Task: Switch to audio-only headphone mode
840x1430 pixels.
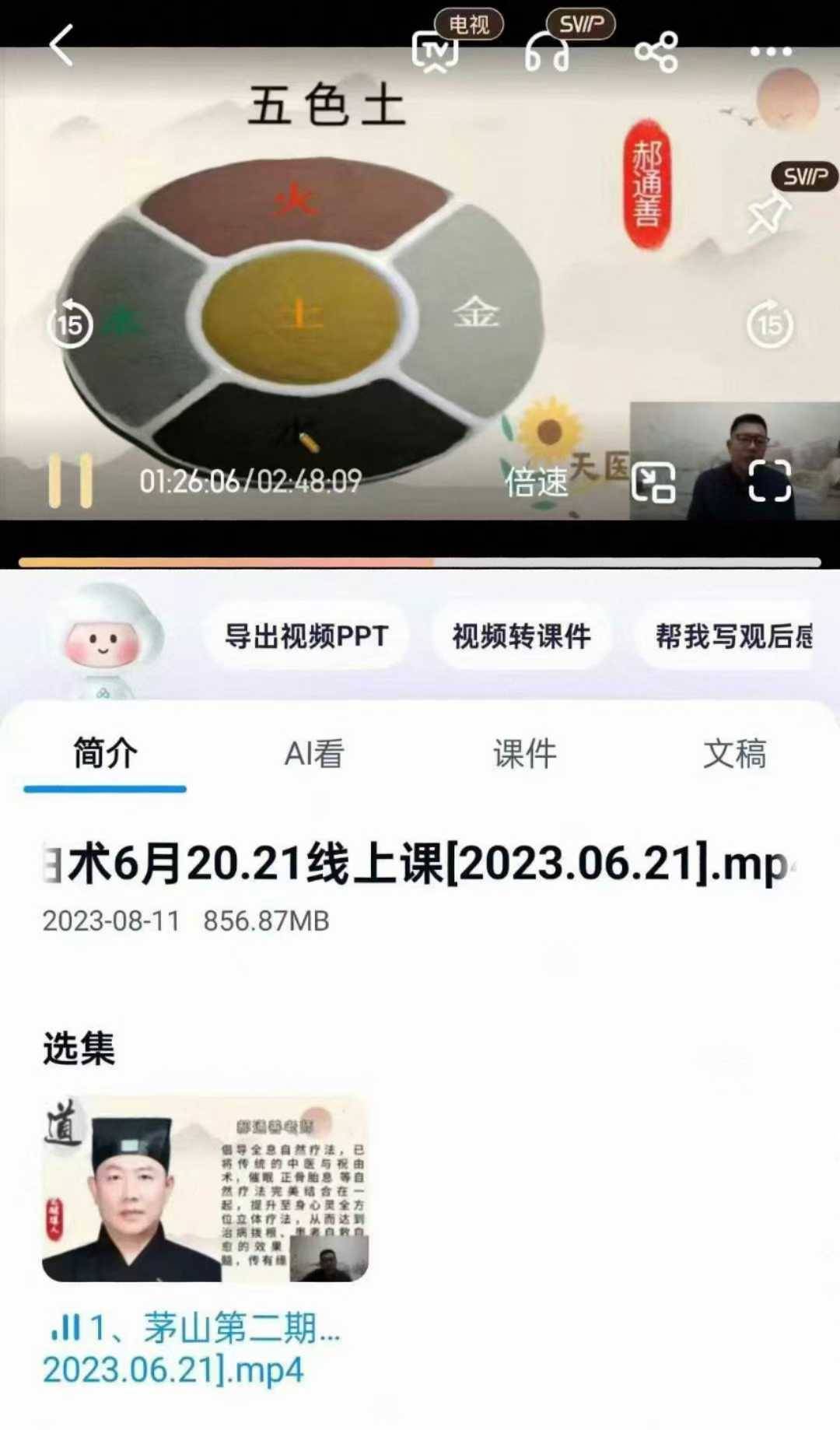Action: coord(547,53)
